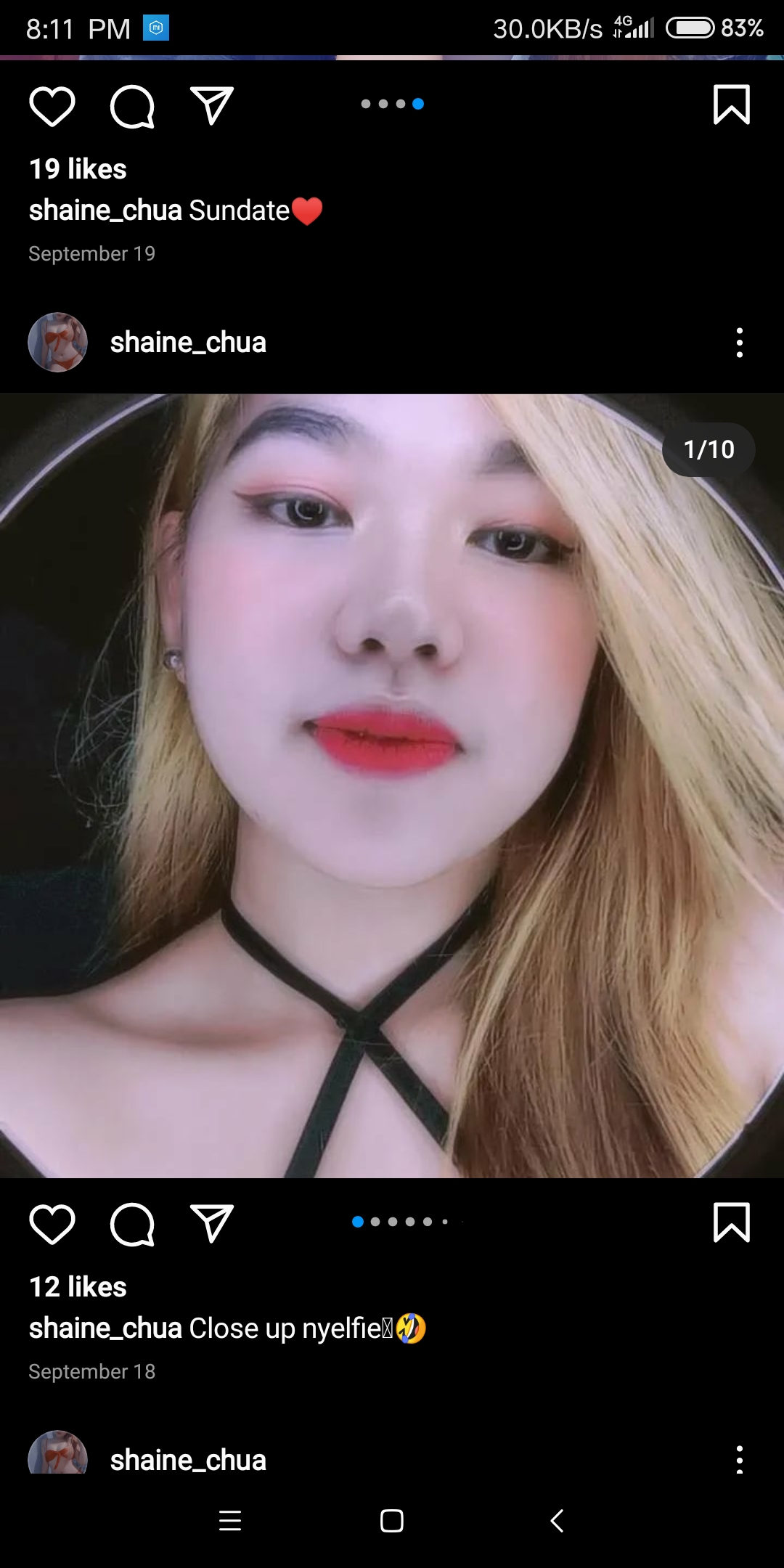
Task: Open the close-up selfie photo
Action: [x=392, y=785]
